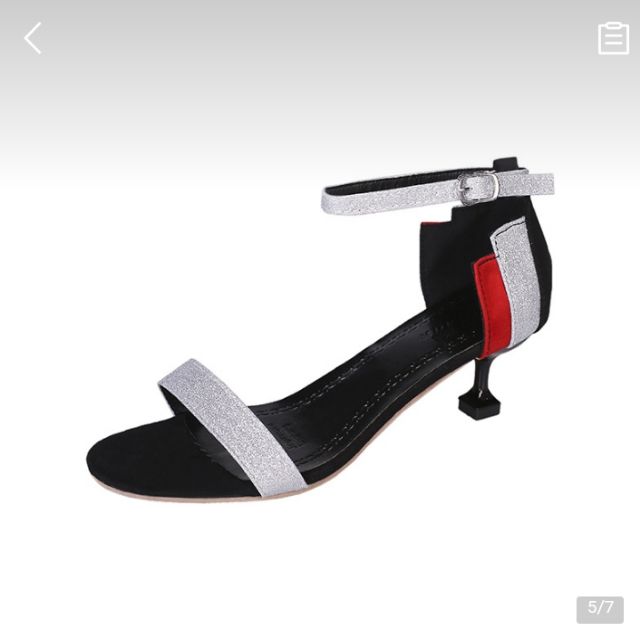Image resolution: width=640 pixels, height=640 pixels.
Task: Open the clipboard icon at top right
Action: point(613,38)
